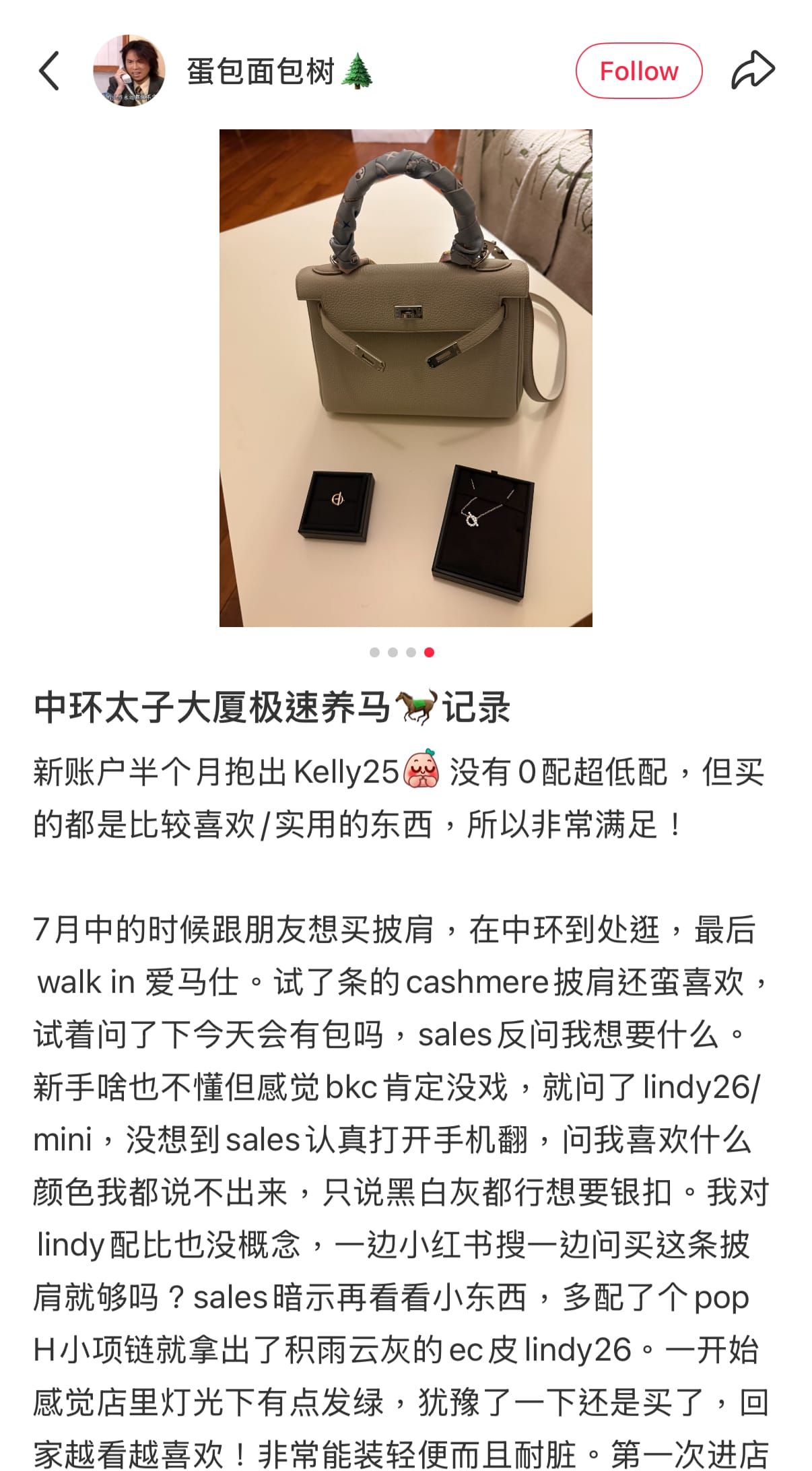Share this post via the arrow icon
The image size is (812, 1471).
coord(753,70)
